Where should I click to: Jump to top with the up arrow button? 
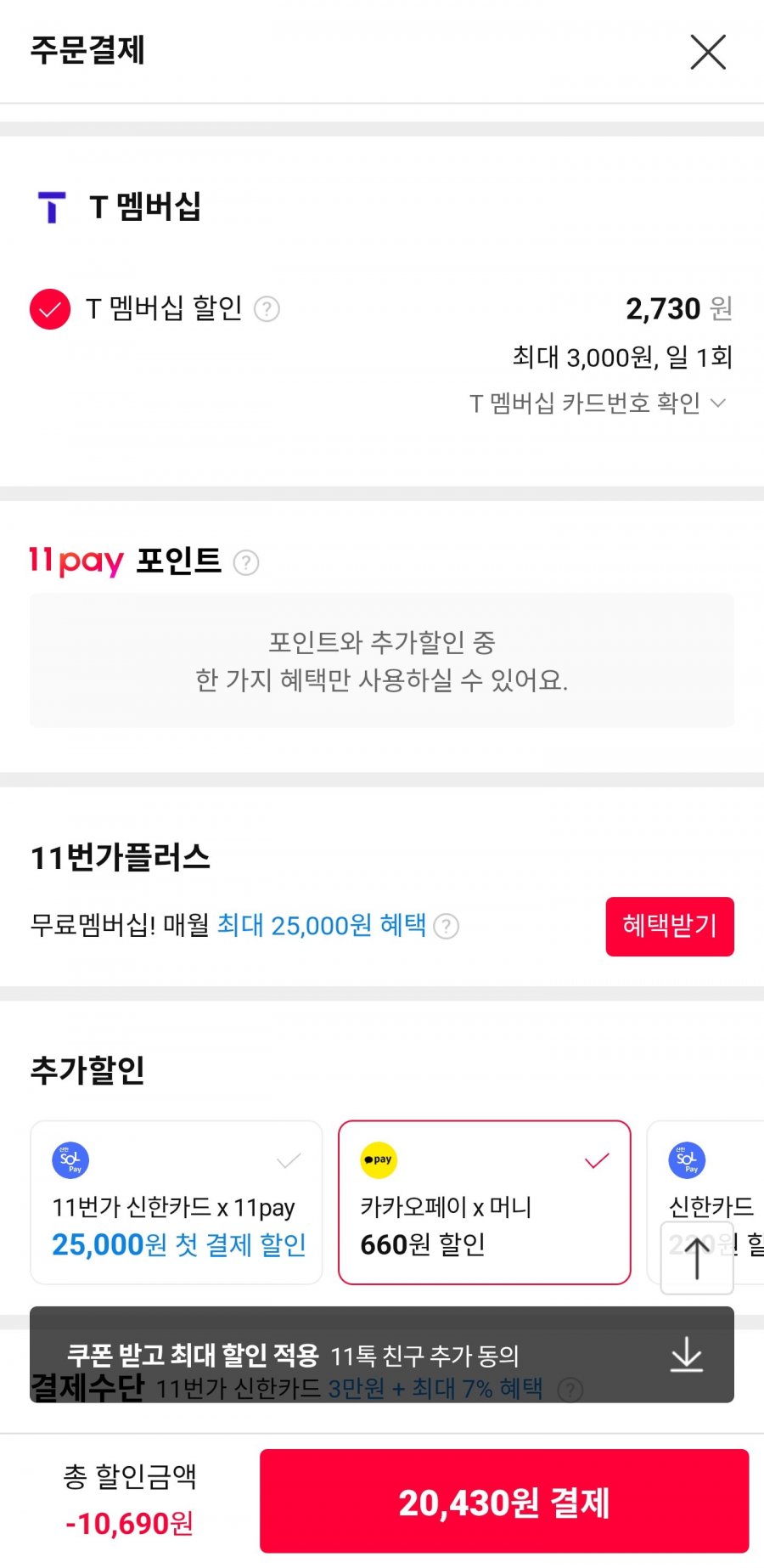pos(697,1258)
